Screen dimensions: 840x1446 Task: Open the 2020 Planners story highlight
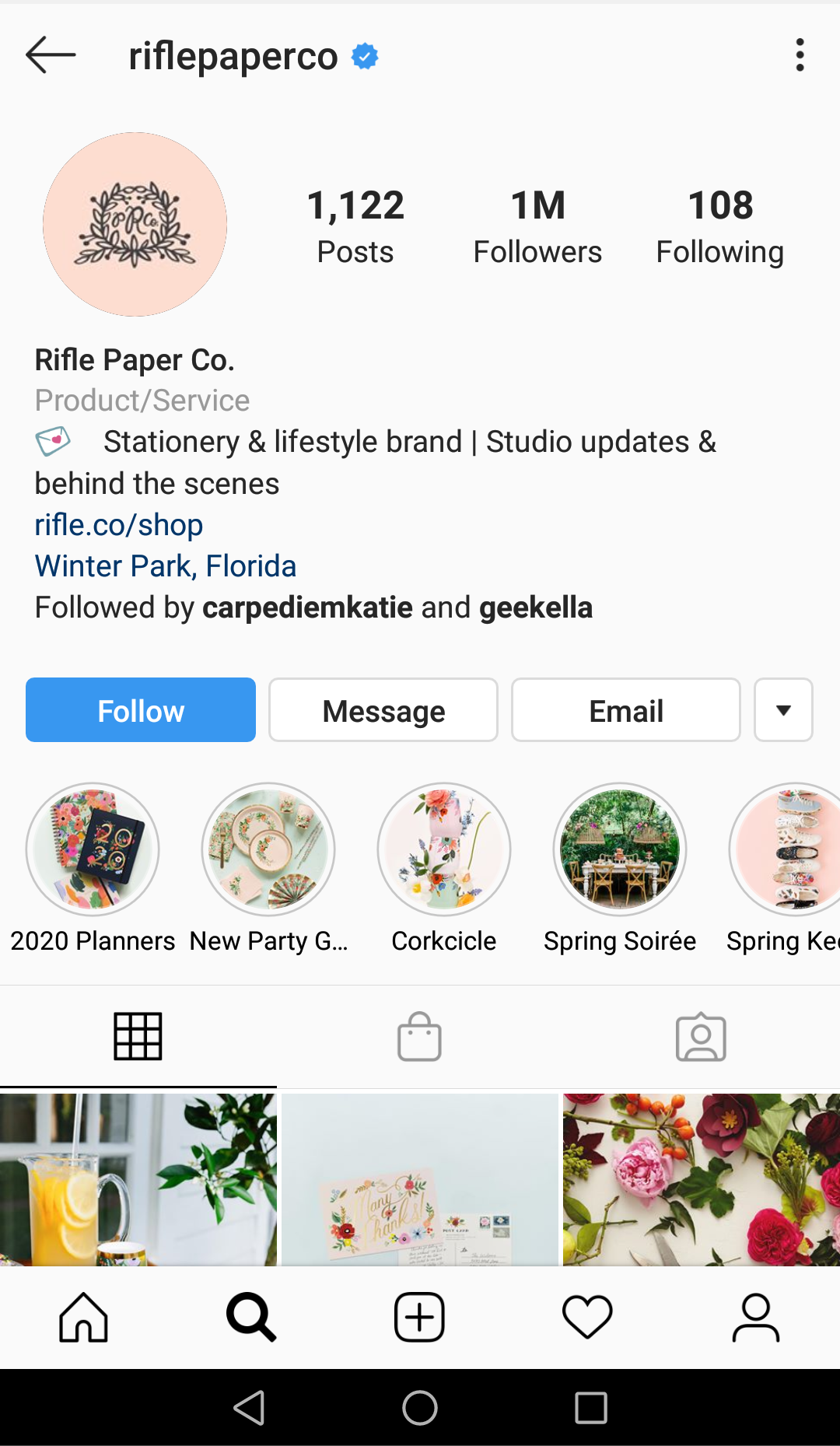point(93,849)
